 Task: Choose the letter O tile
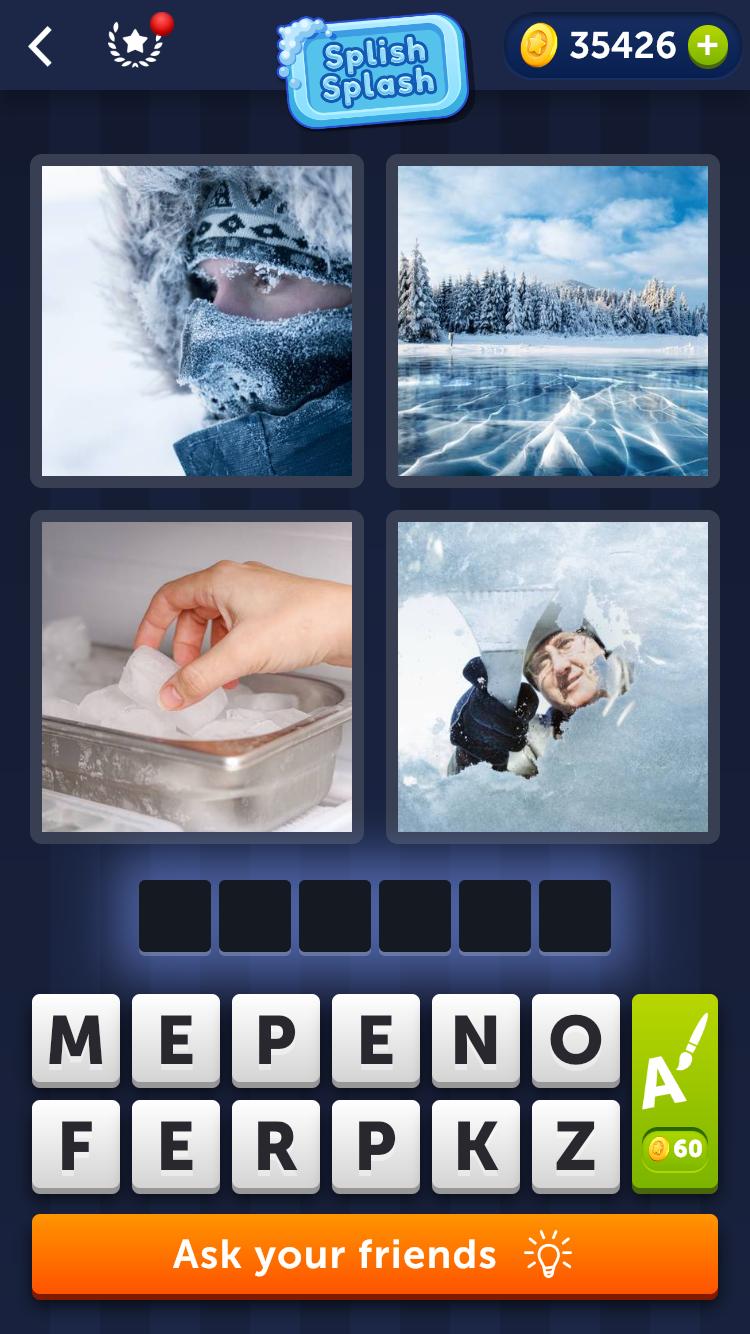click(x=576, y=1040)
